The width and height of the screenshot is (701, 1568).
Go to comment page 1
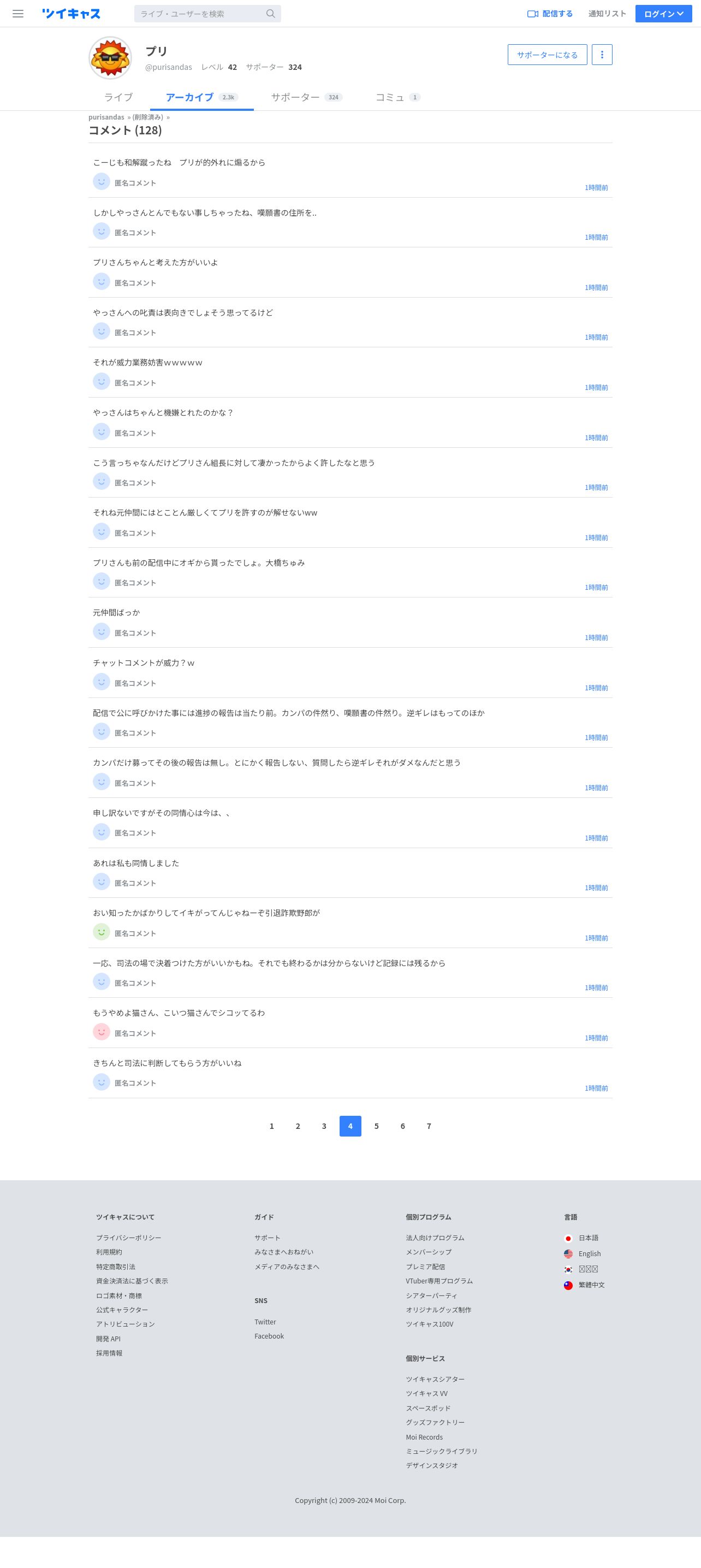coord(271,1126)
